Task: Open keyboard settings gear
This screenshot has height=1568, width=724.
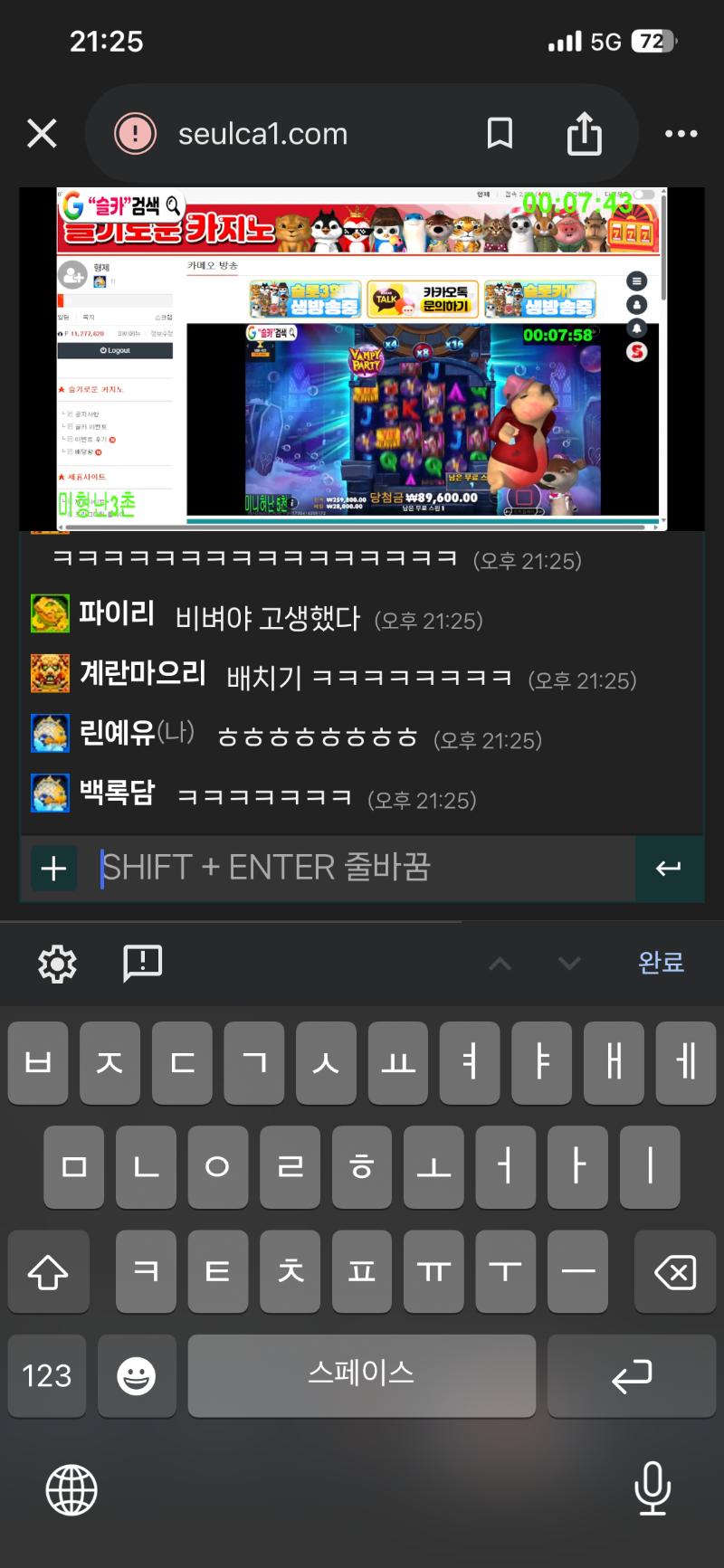Action: 57,964
